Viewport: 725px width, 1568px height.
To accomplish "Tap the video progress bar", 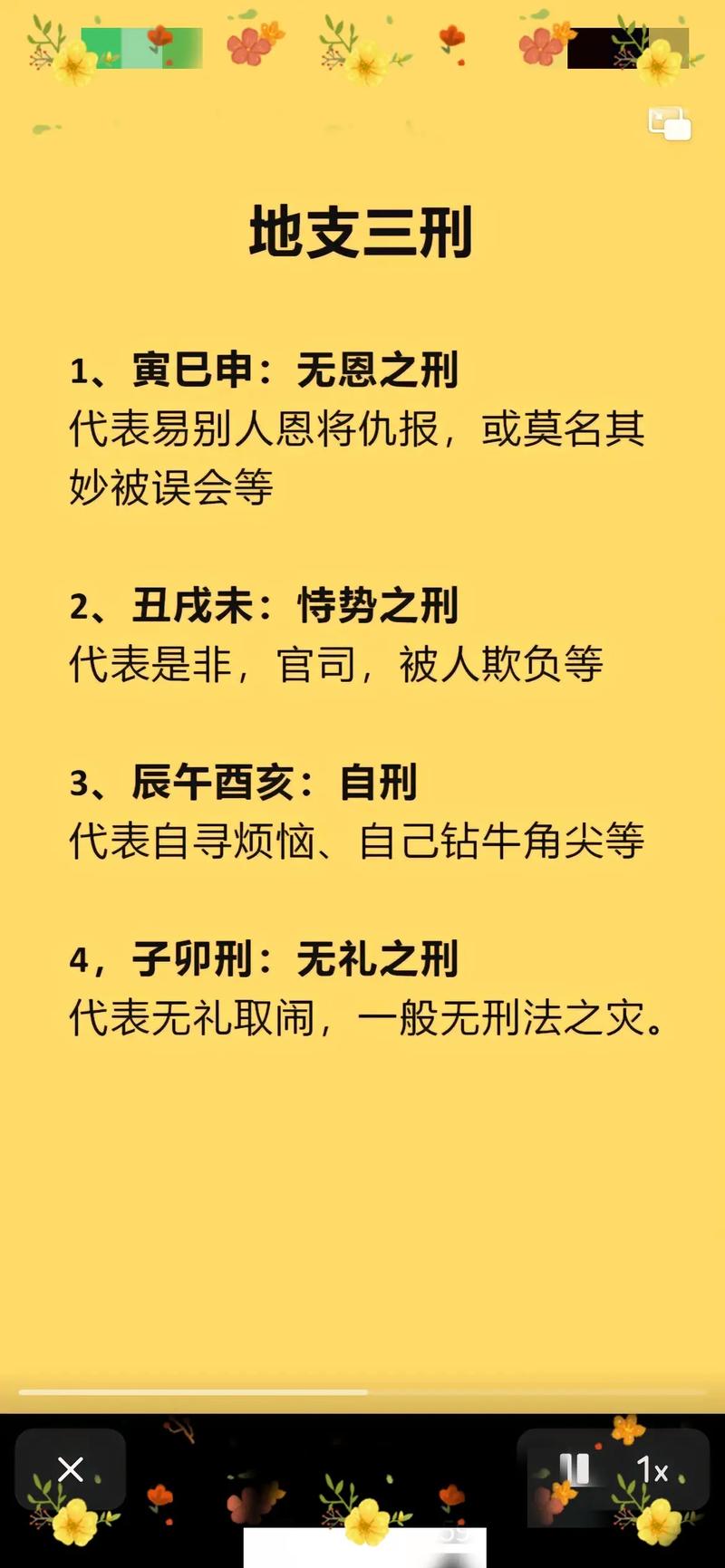I will click(362, 1392).
